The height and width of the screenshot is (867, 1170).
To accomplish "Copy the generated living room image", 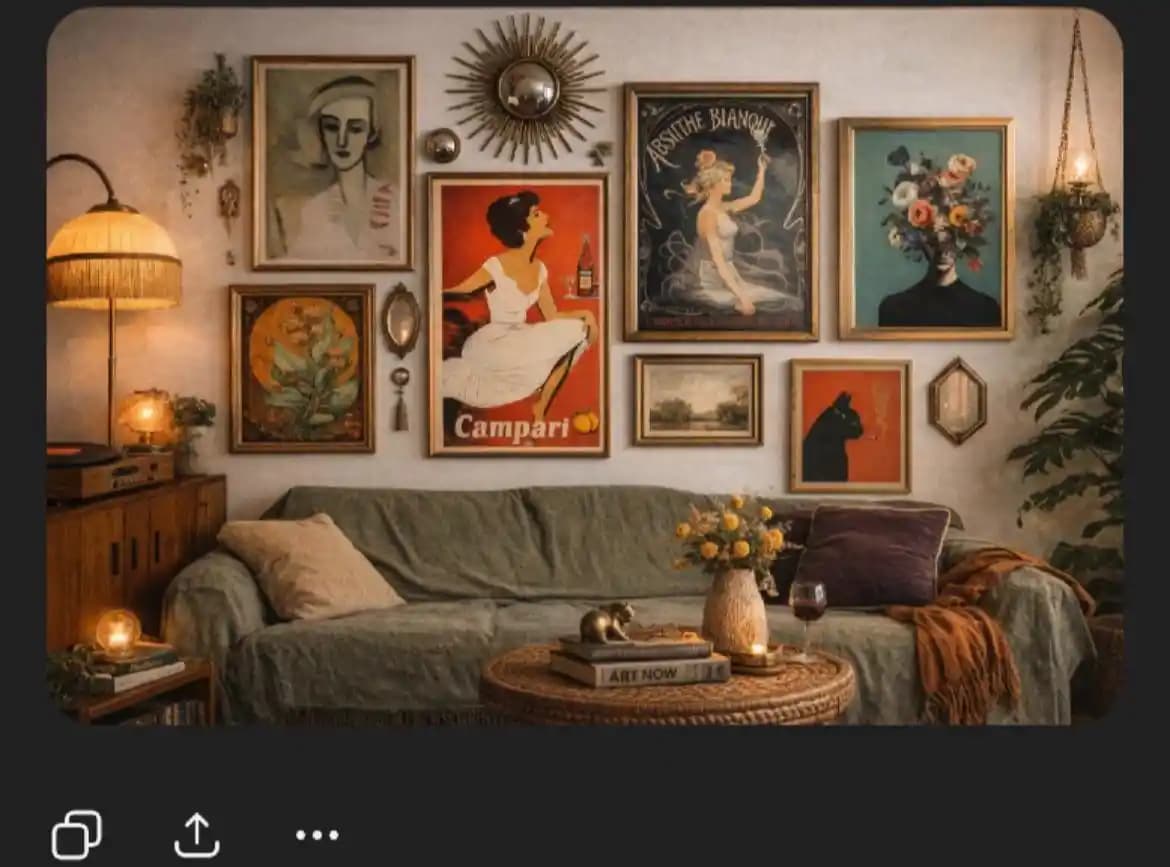I will (77, 835).
